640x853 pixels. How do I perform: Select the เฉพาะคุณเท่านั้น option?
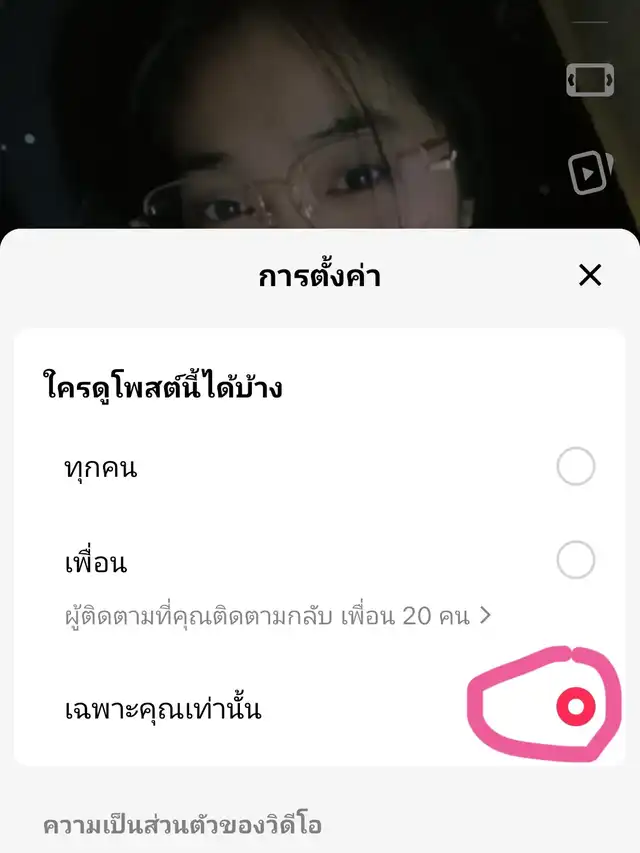click(575, 708)
